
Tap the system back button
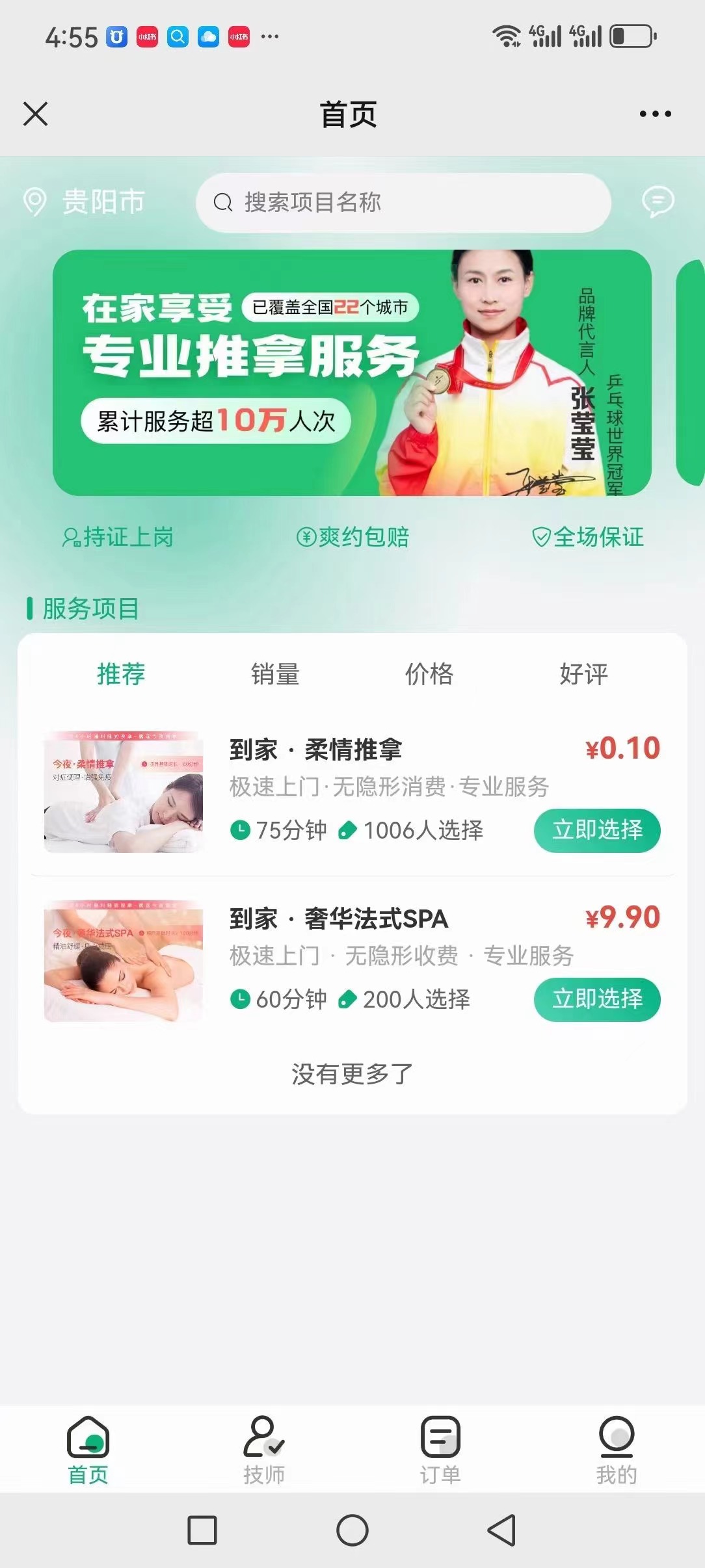click(x=502, y=1530)
